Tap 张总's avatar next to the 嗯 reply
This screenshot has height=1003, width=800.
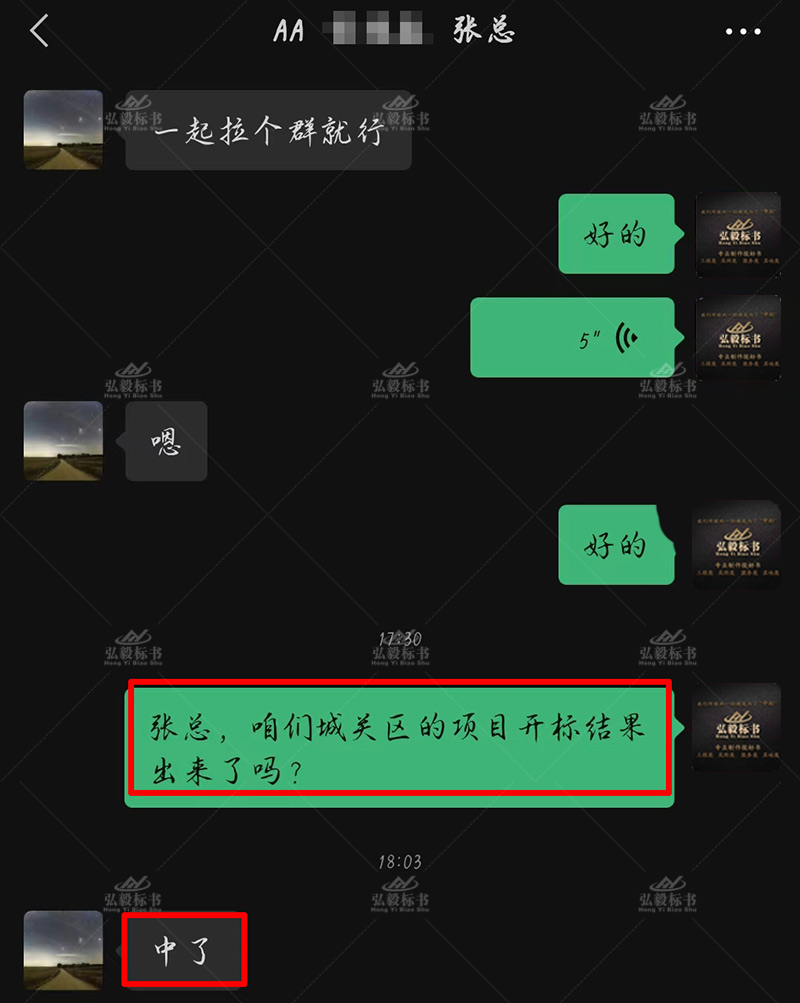(62, 441)
